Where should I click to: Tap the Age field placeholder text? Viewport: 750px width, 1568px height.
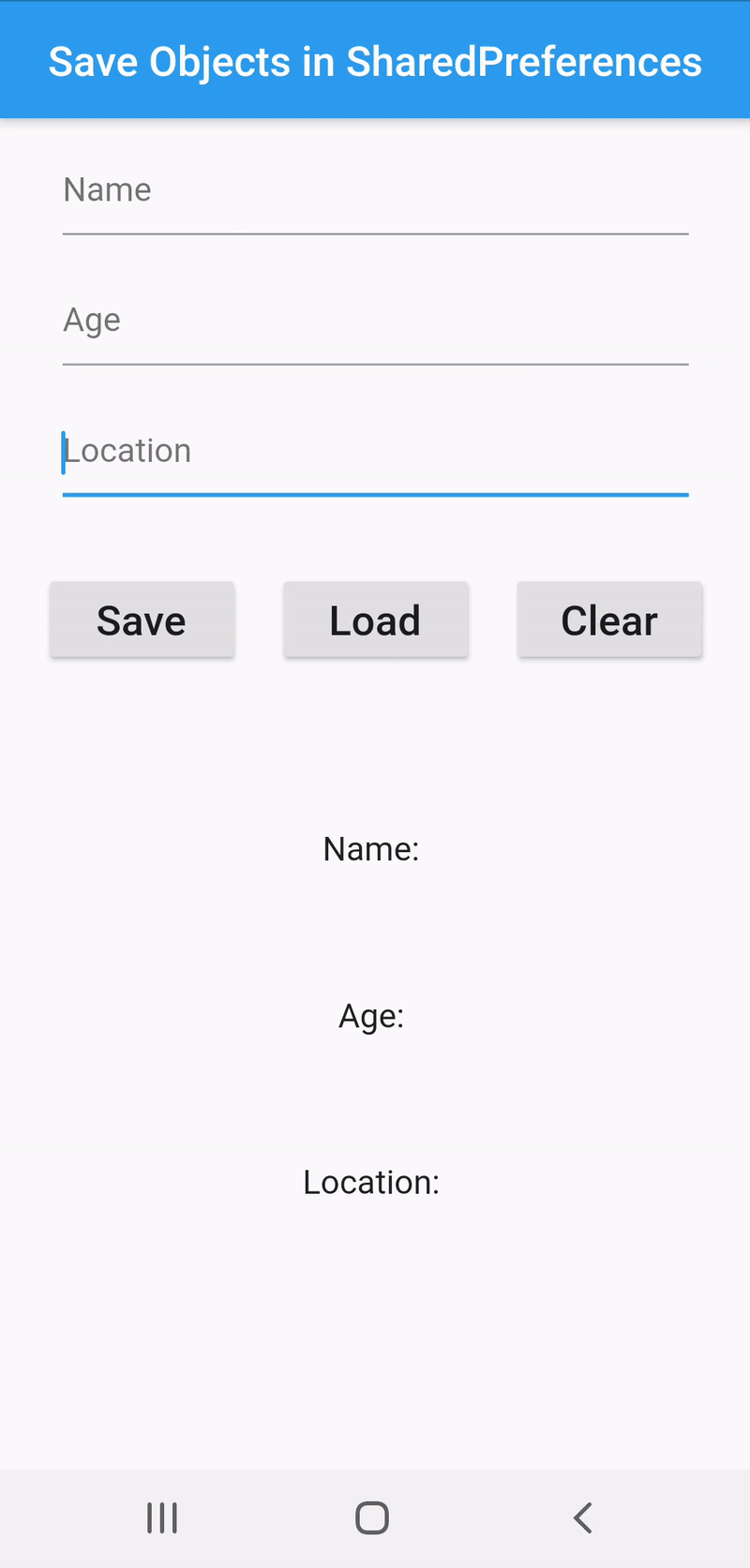pos(91,320)
